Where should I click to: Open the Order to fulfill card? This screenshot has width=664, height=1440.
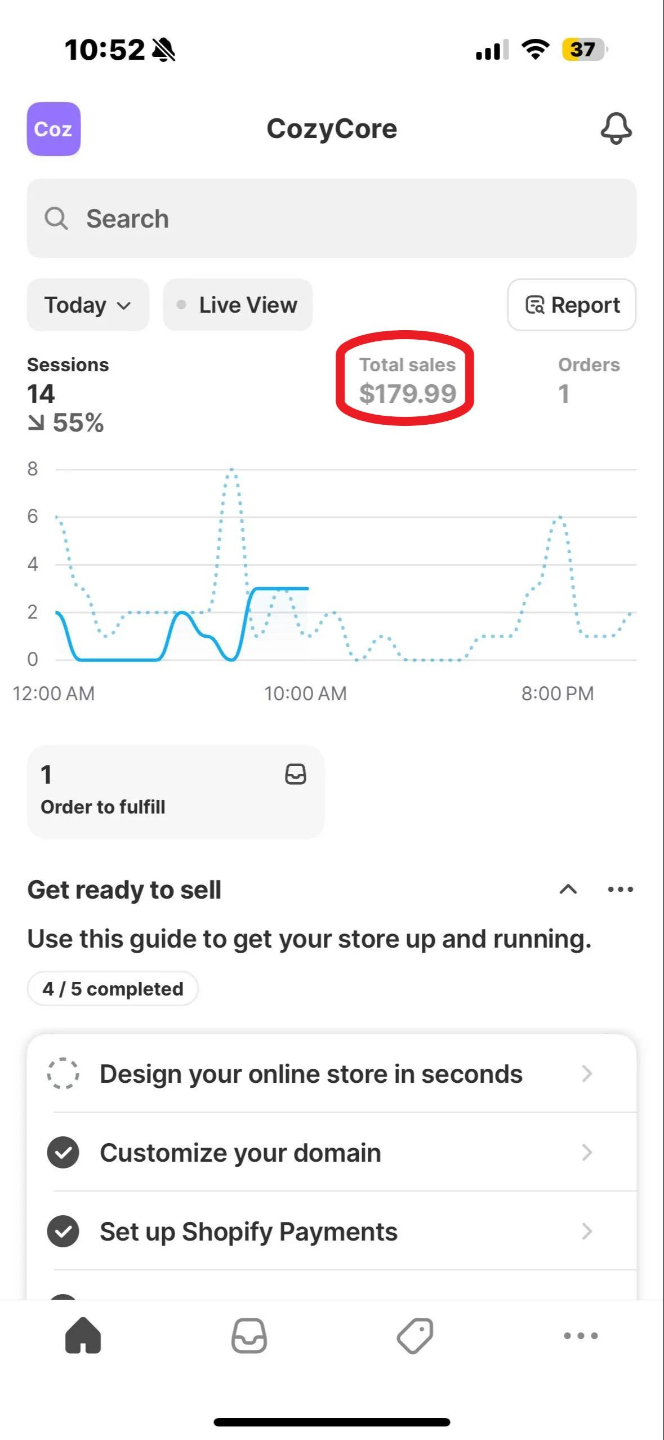176,791
